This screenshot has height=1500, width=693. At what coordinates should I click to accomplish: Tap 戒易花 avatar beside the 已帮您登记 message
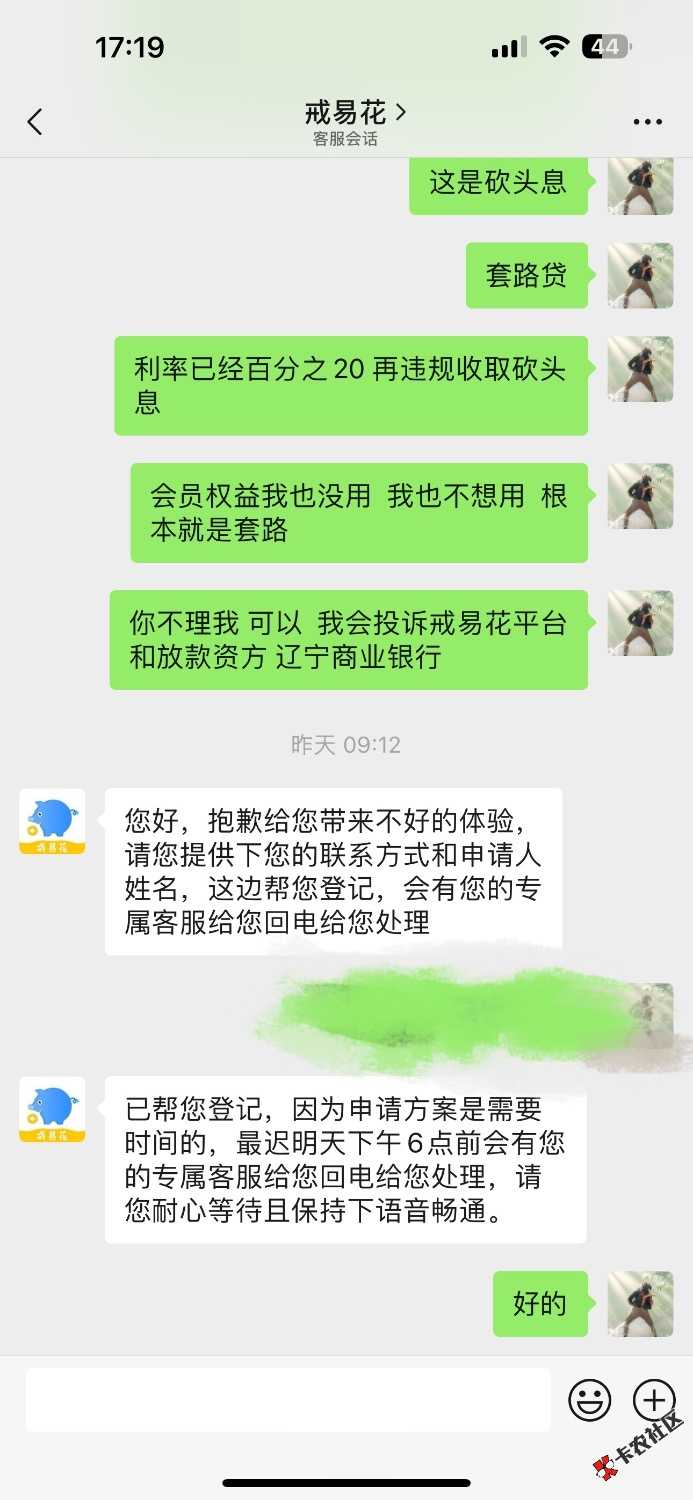(x=52, y=1110)
